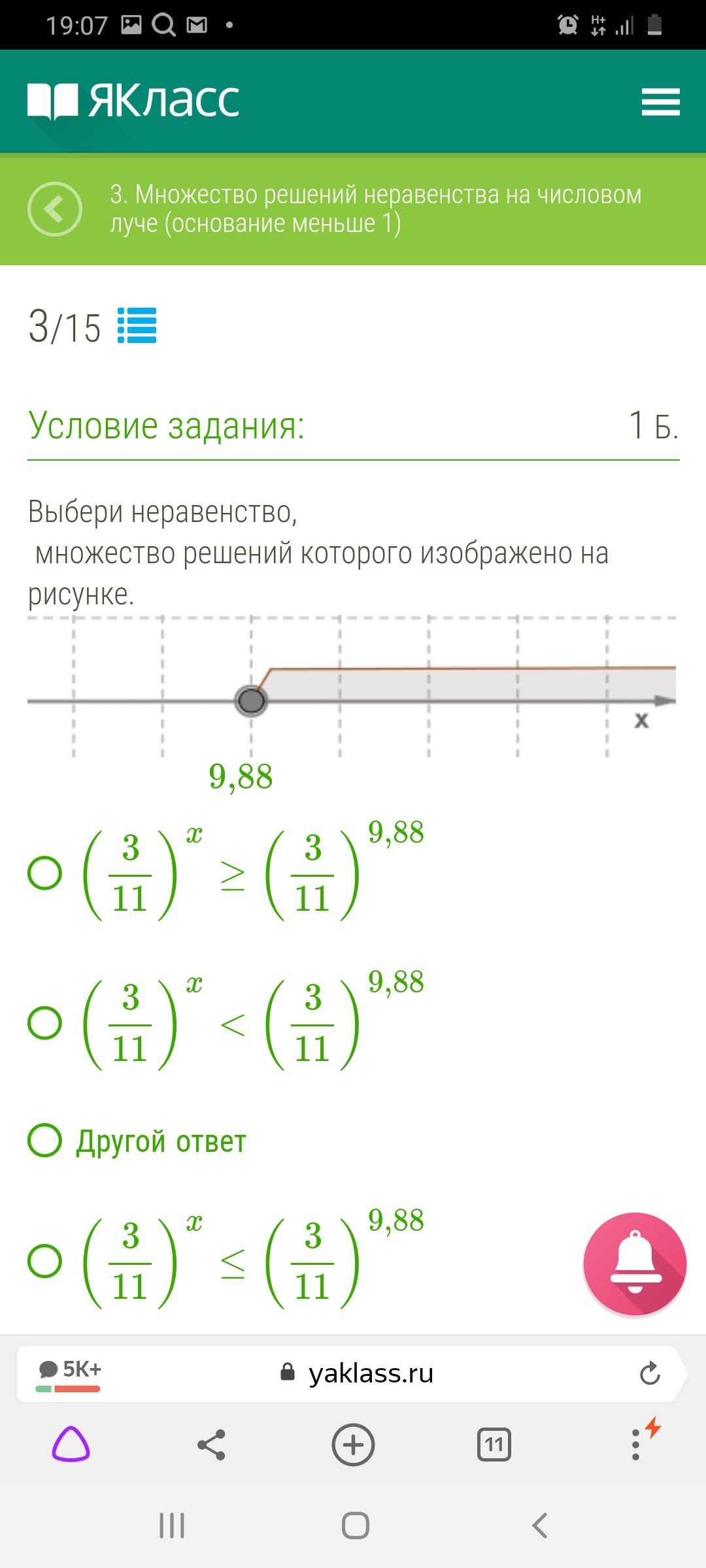Select the option with the < sign
The height and width of the screenshot is (1568, 706).
click(x=45, y=1023)
